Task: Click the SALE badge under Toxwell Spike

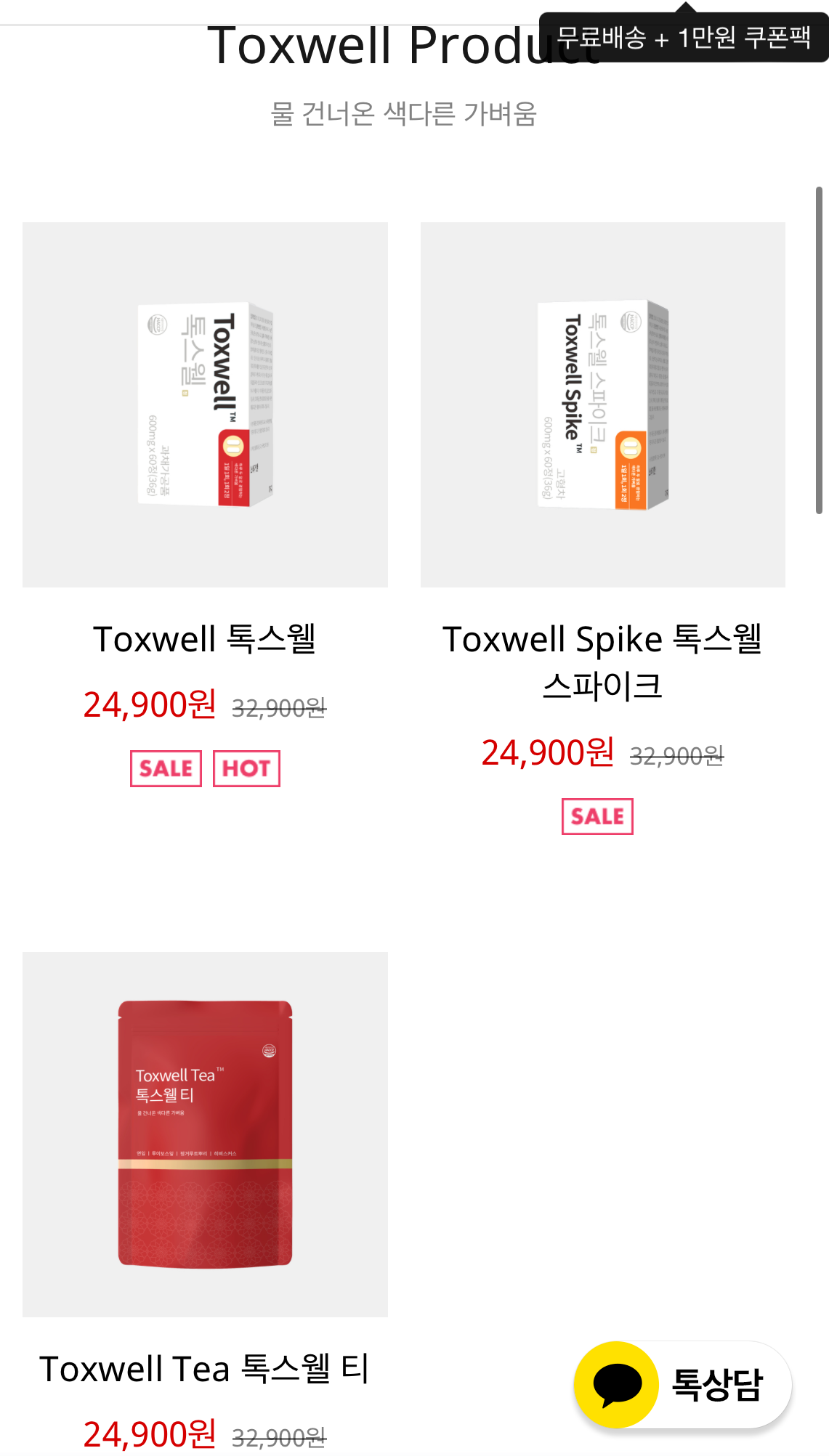Action: (x=597, y=816)
